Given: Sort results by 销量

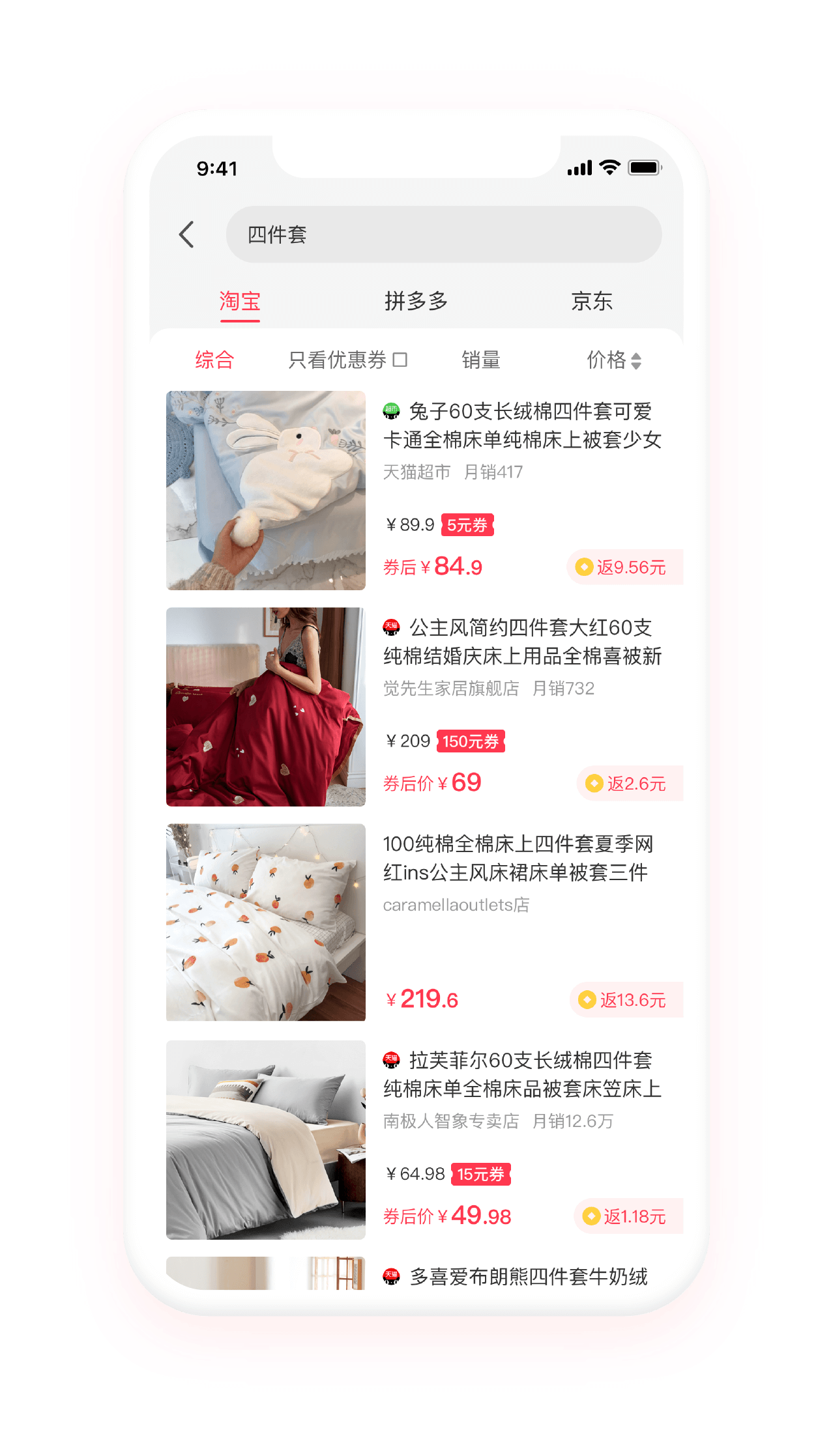Looking at the screenshot, I should [481, 360].
